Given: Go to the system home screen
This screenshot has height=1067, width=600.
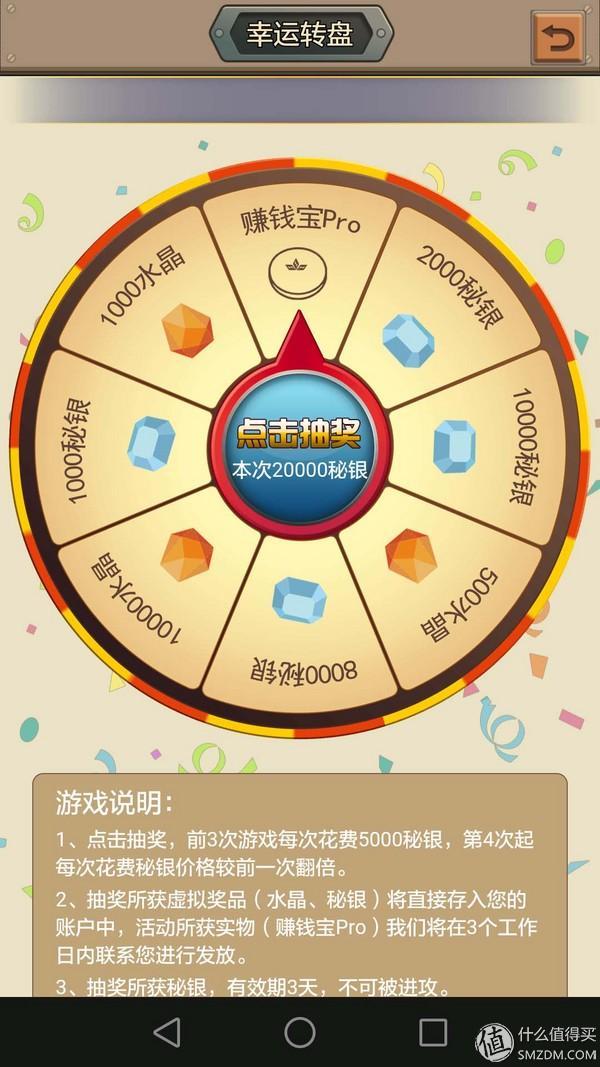Looking at the screenshot, I should [x=300, y=1032].
